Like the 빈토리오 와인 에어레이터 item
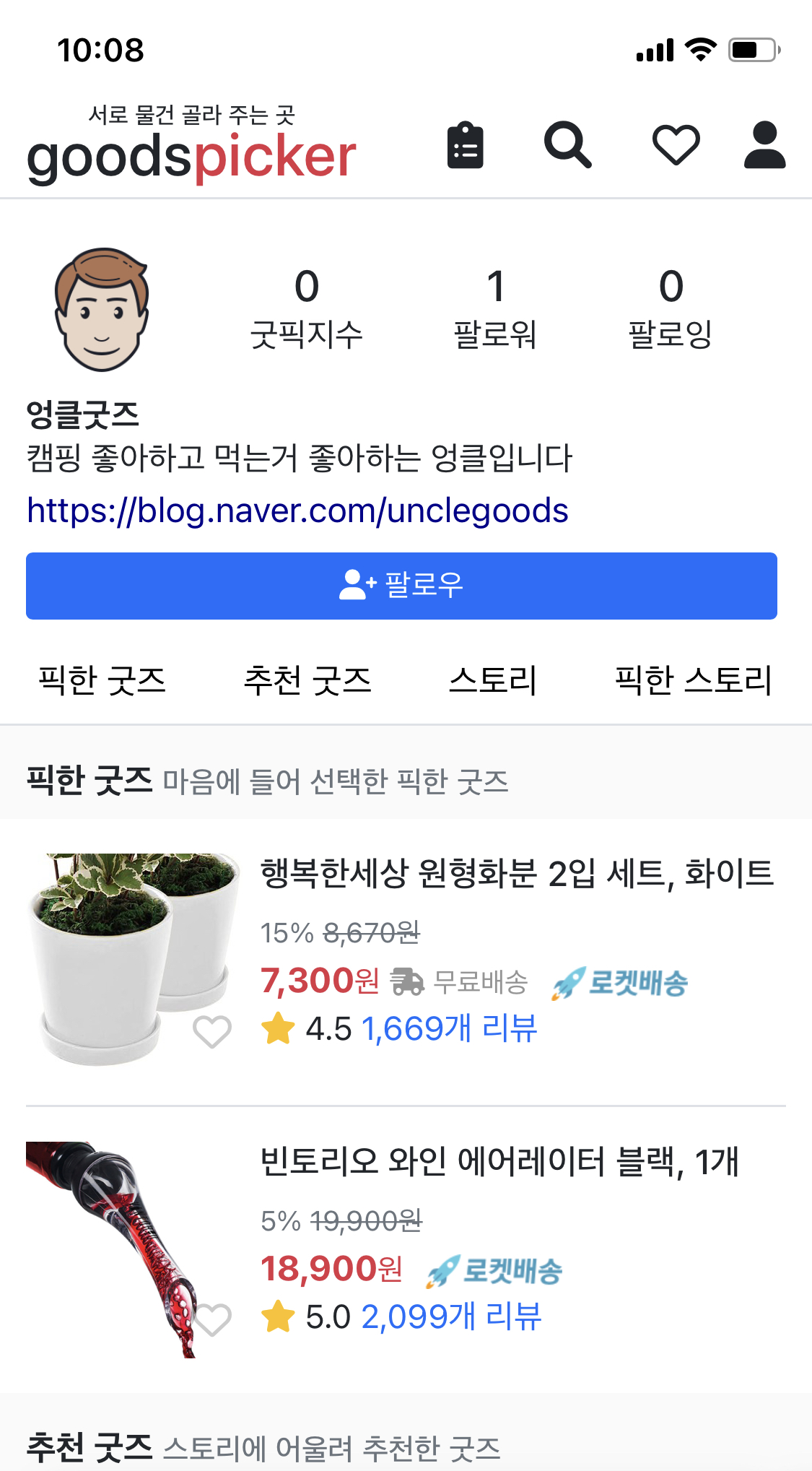 (212, 1320)
